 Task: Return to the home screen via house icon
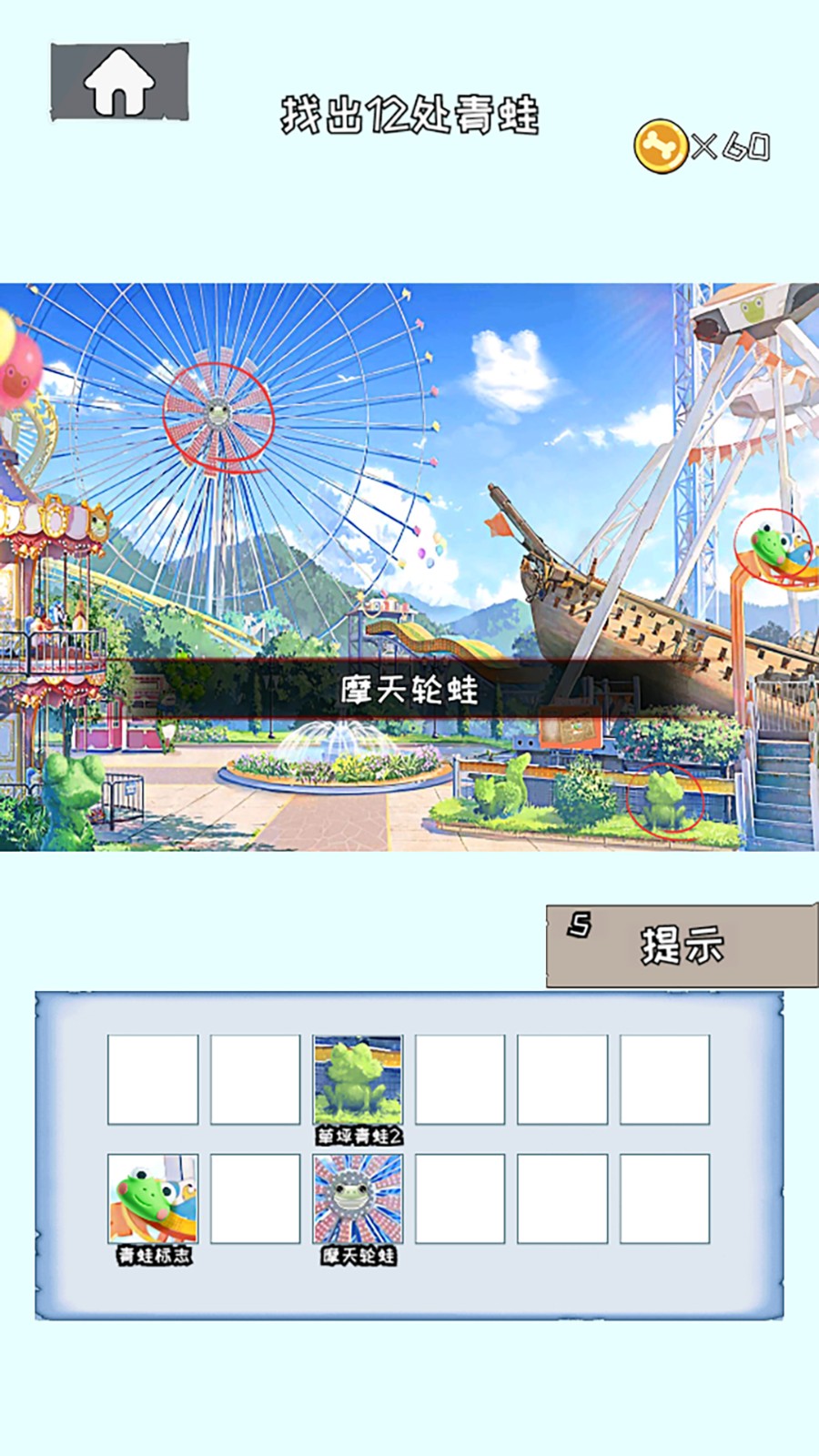pos(119,82)
